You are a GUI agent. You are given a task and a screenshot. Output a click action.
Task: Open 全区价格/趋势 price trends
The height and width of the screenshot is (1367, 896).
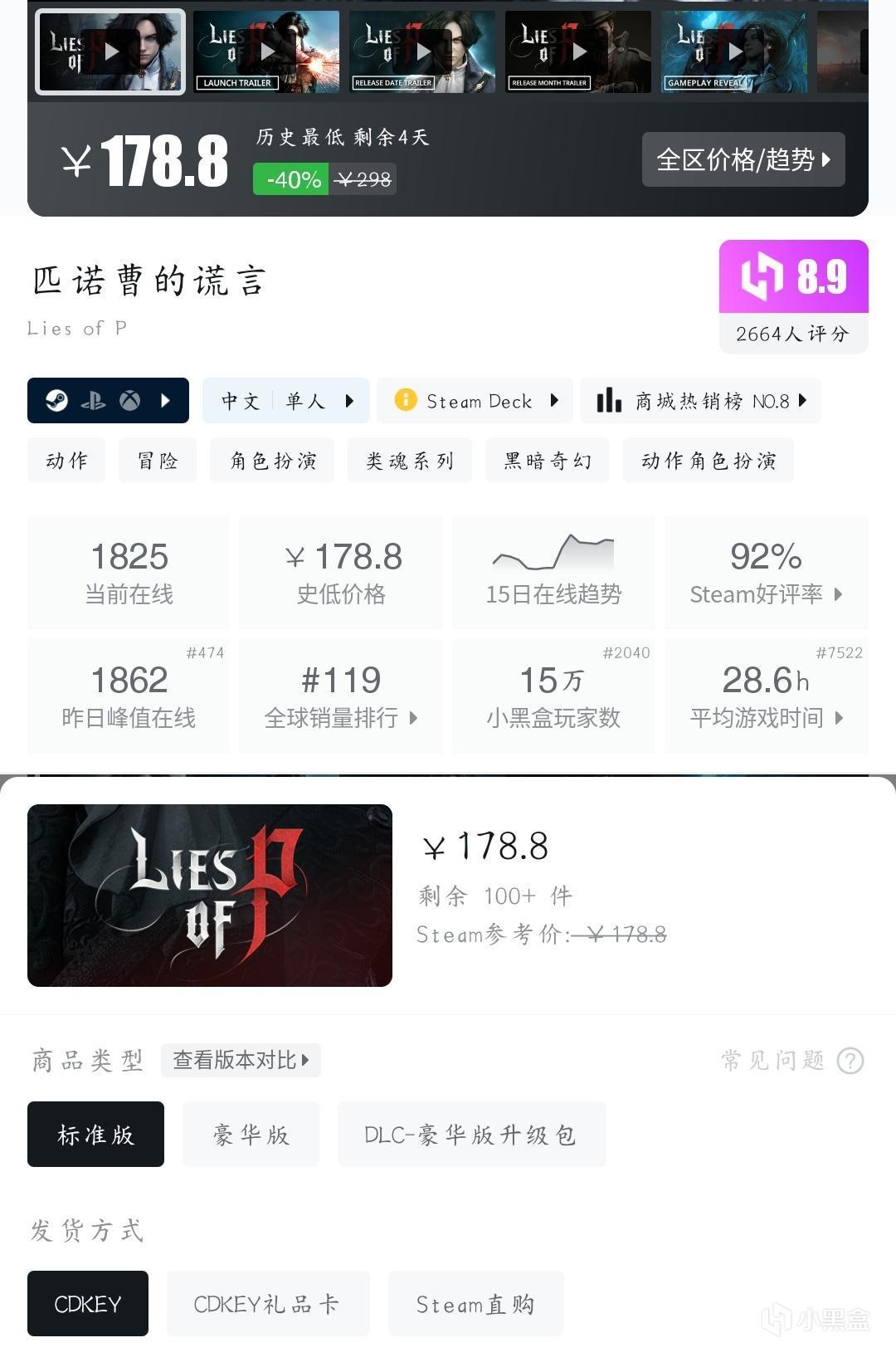tap(743, 159)
